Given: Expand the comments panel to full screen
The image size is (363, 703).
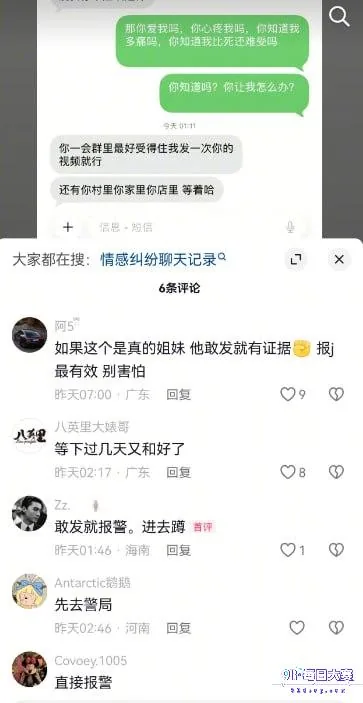Looking at the screenshot, I should [296, 259].
